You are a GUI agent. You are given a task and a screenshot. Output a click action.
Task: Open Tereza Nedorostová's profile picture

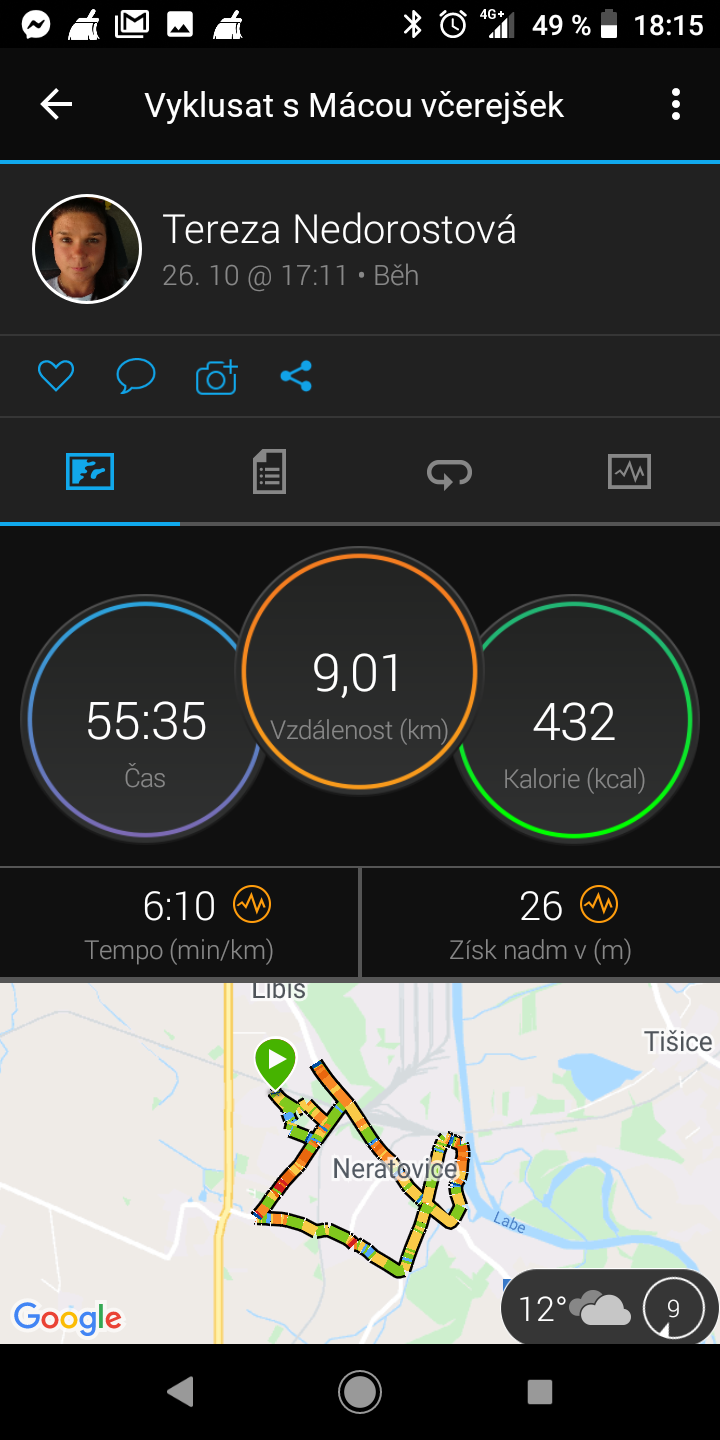click(x=86, y=249)
